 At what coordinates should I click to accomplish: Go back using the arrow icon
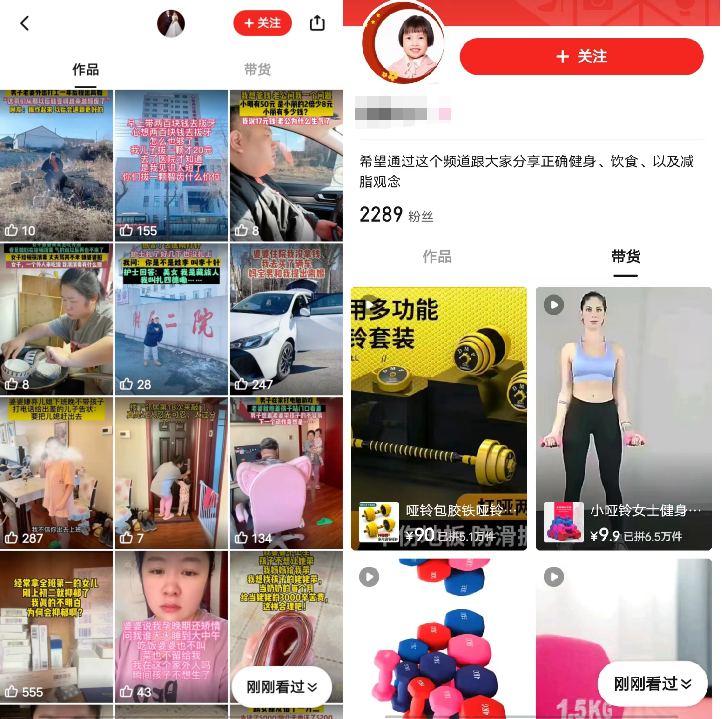point(25,23)
